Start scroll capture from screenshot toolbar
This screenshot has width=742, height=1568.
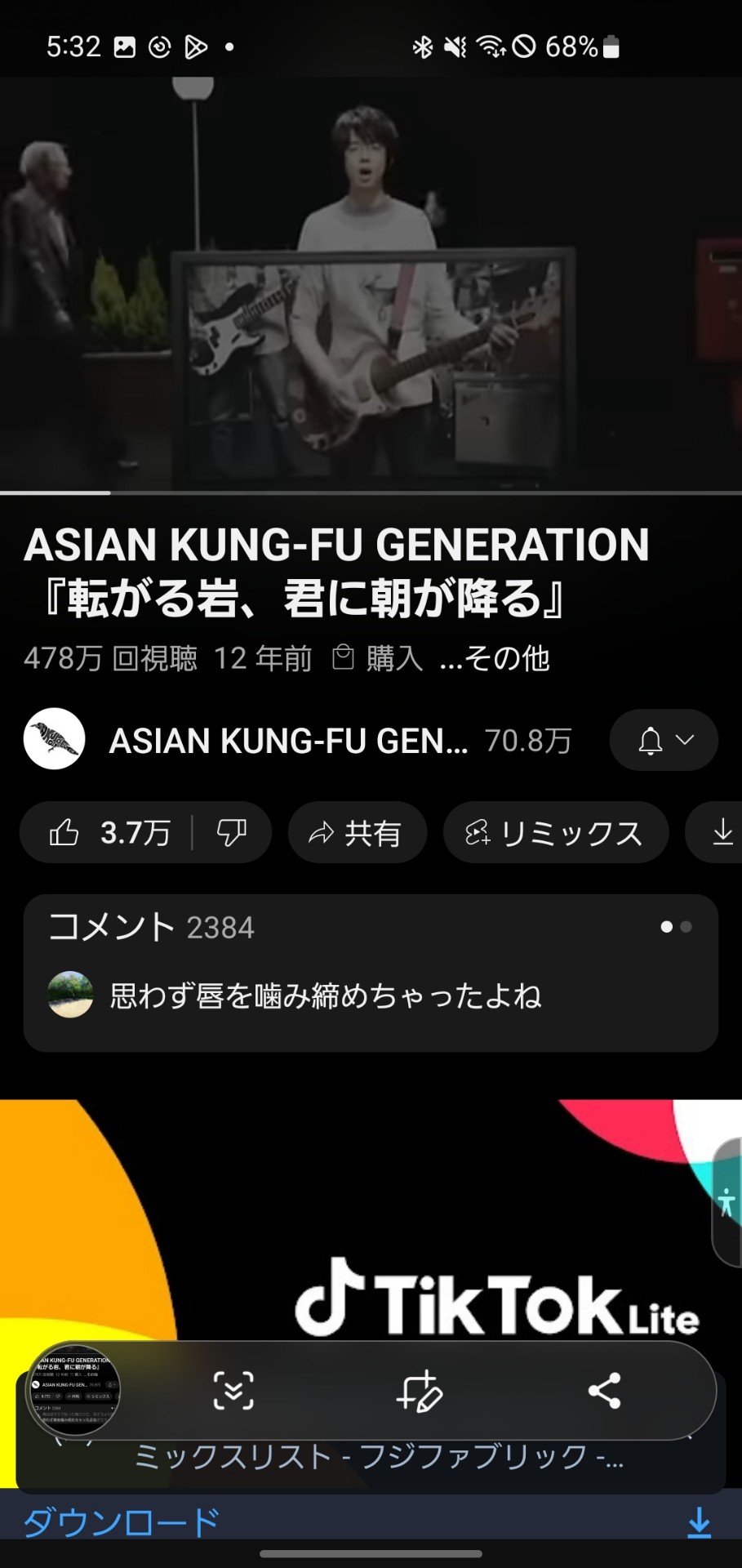coord(233,1390)
